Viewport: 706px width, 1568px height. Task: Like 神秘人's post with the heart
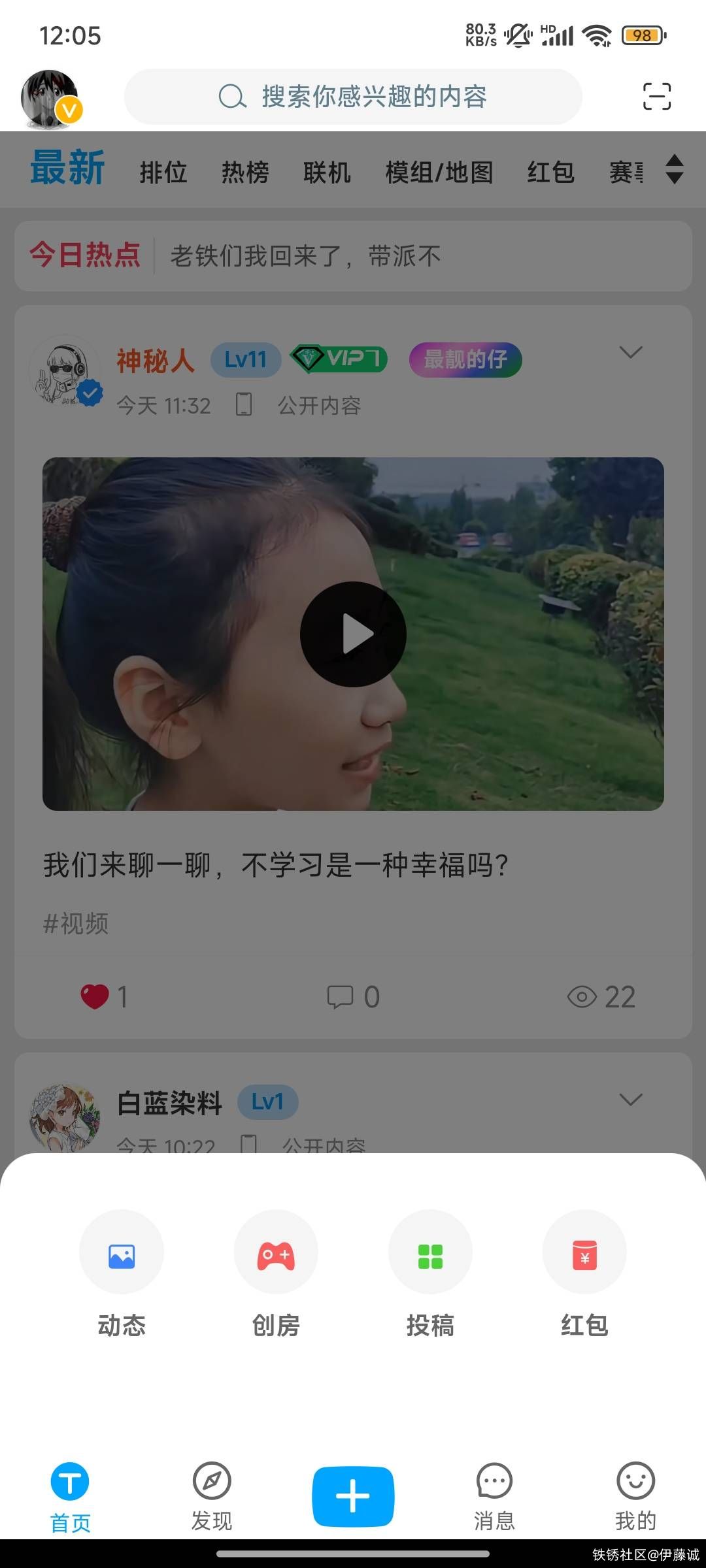pos(95,997)
